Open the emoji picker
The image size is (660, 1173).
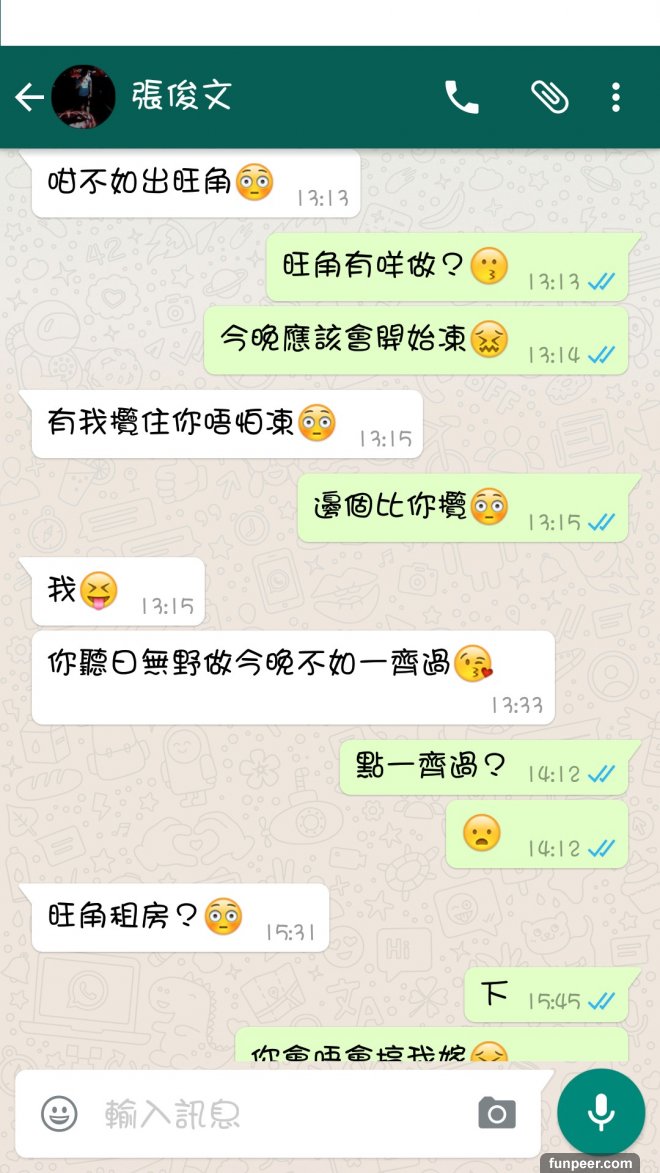59,1113
